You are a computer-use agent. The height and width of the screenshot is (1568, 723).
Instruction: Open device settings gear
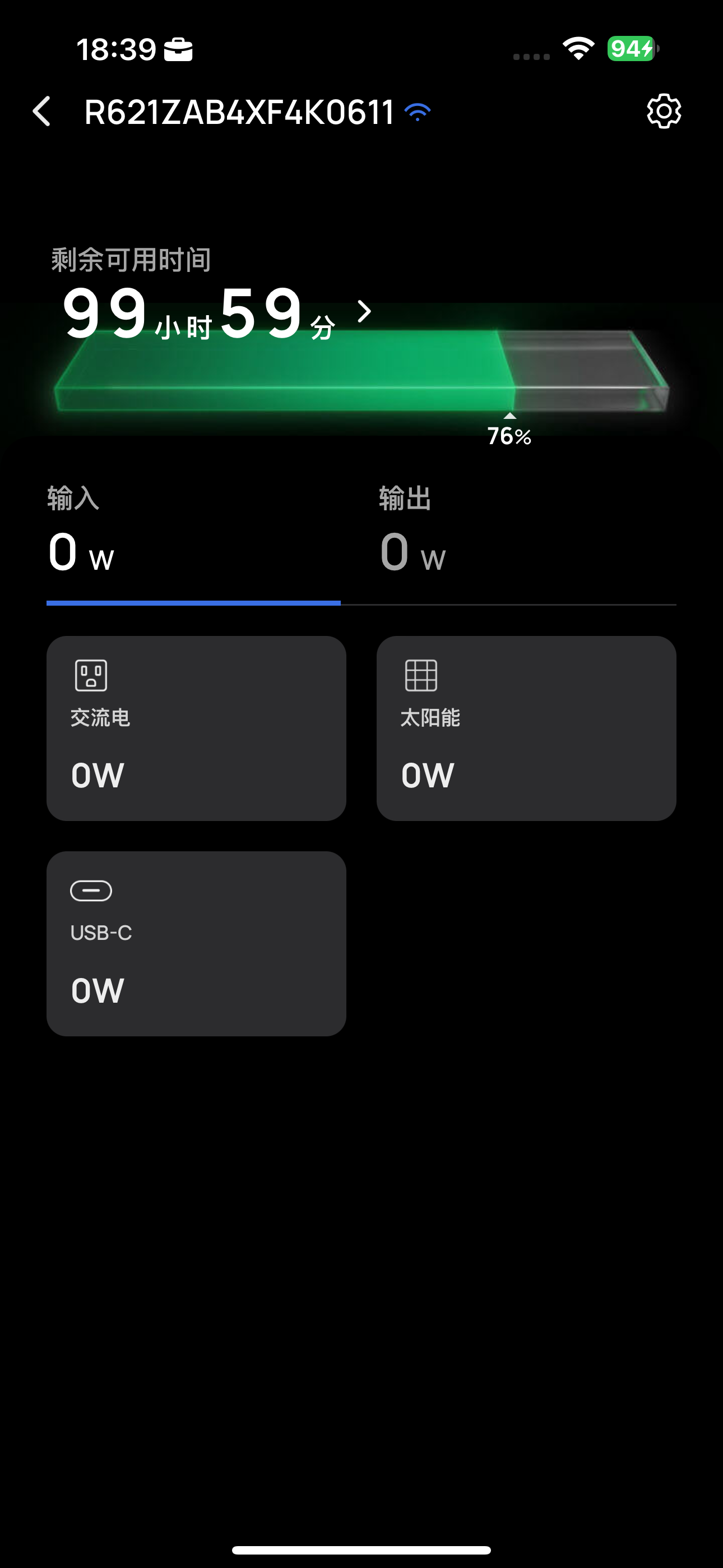tap(664, 112)
